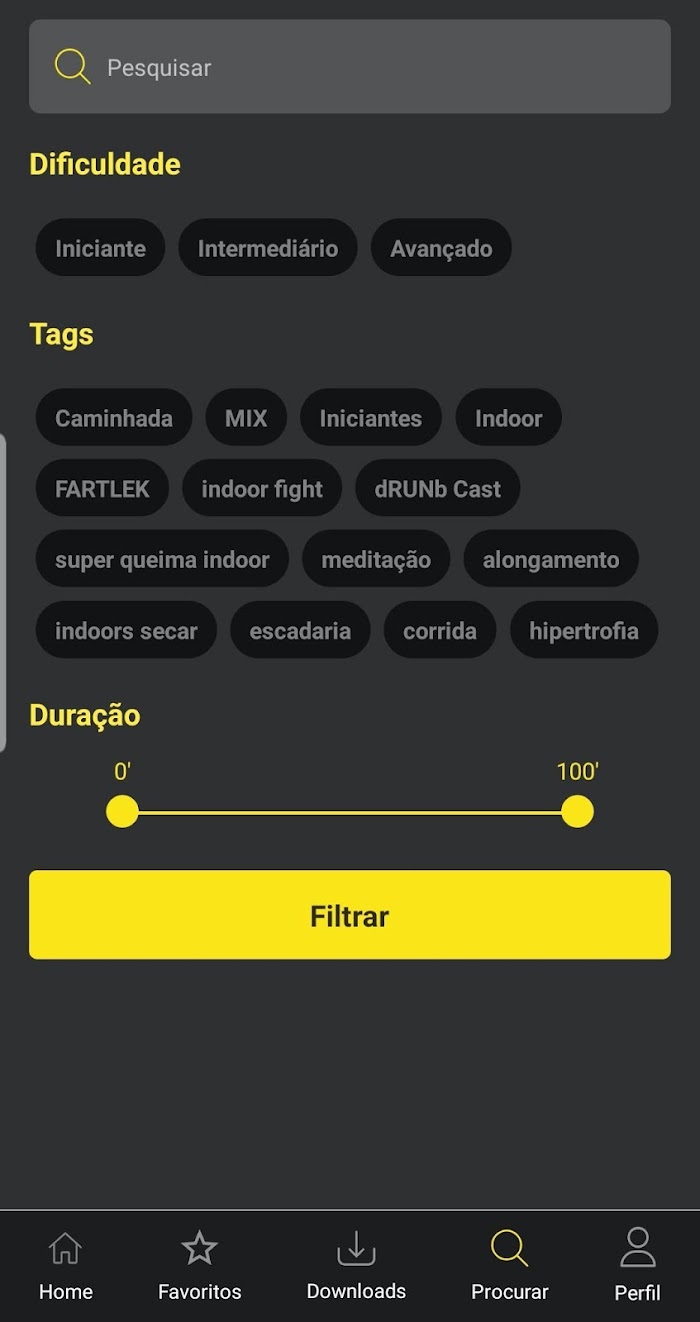Choose the escadaria tag
Viewport: 700px width, 1322px height.
300,631
